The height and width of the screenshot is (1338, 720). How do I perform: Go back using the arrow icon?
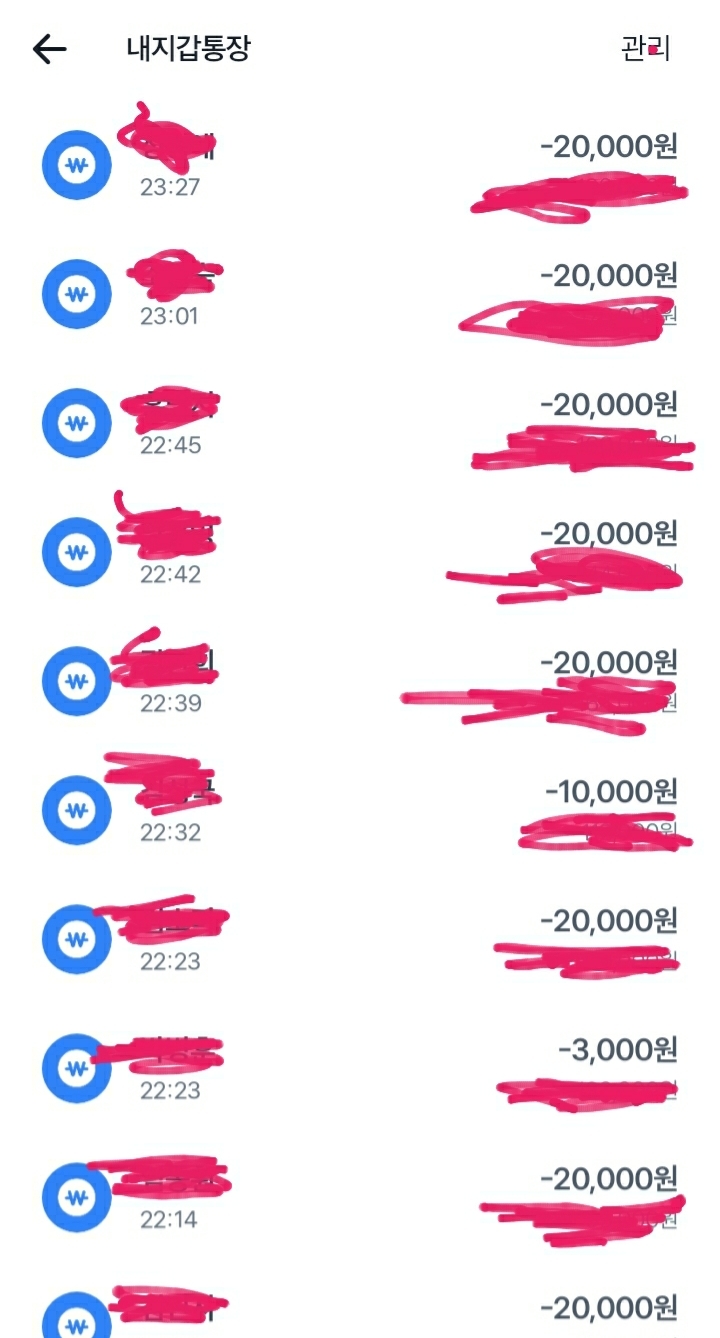click(x=49, y=49)
